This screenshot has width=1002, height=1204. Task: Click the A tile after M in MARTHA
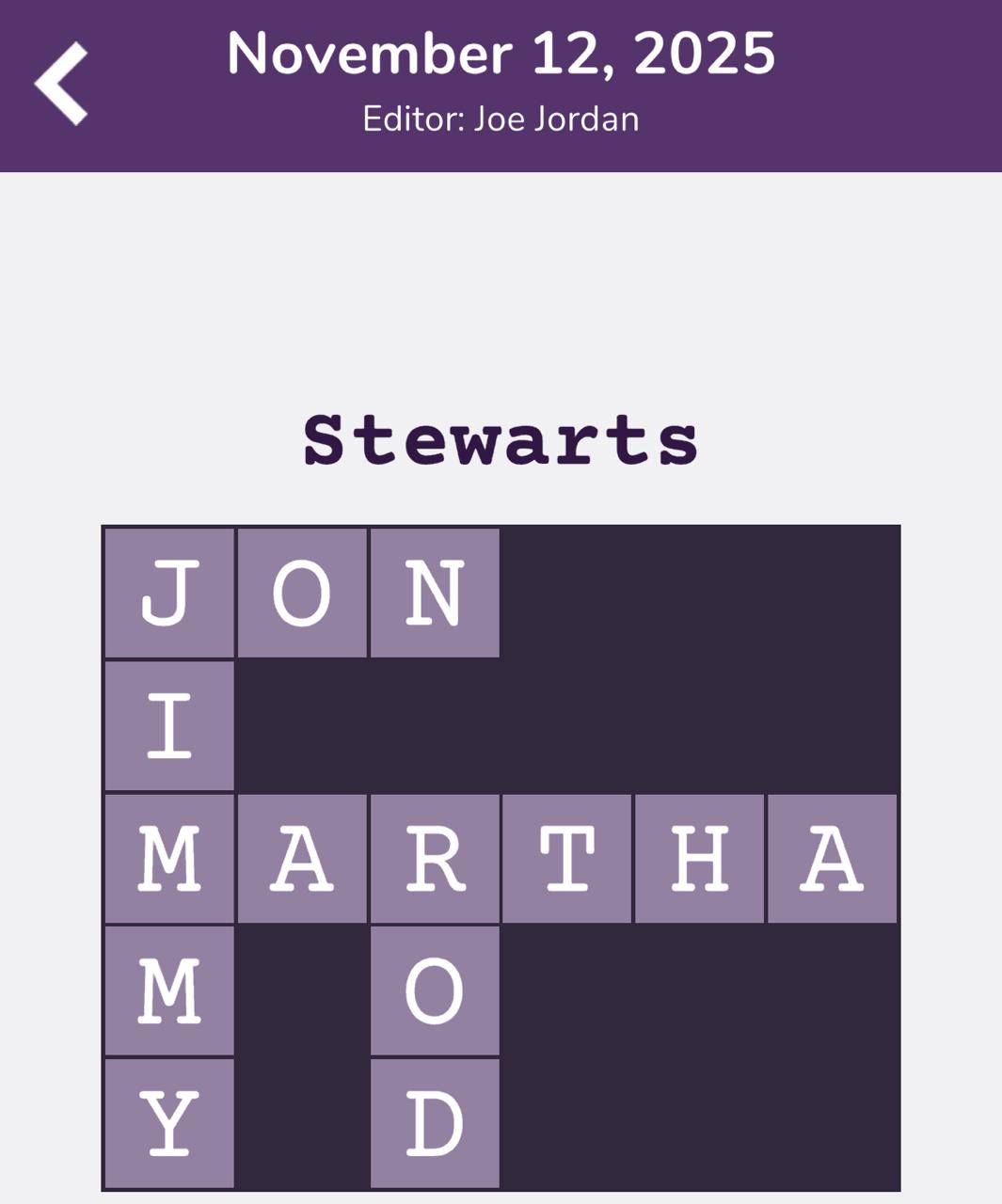tap(301, 859)
